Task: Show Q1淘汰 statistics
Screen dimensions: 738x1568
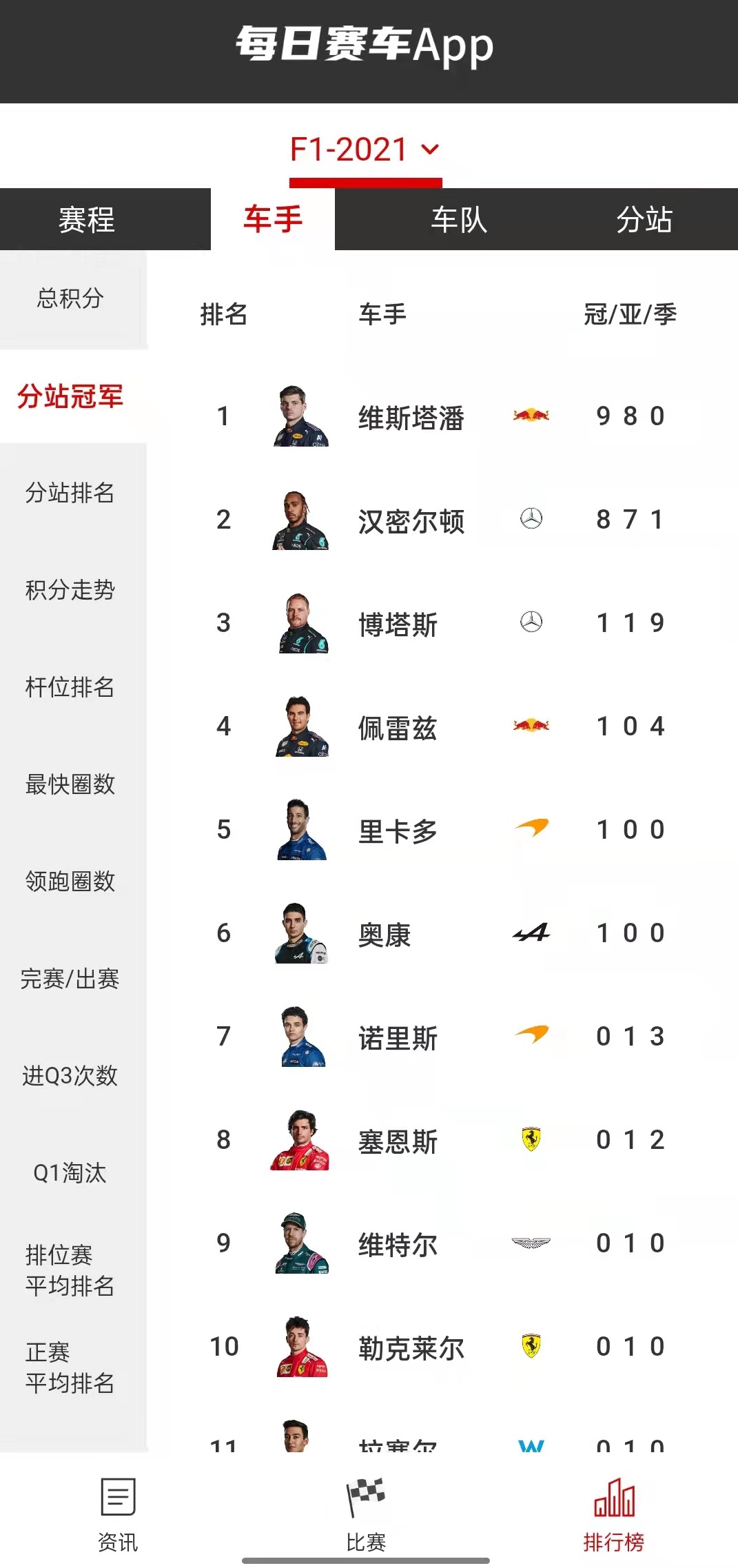Action: [x=70, y=1173]
